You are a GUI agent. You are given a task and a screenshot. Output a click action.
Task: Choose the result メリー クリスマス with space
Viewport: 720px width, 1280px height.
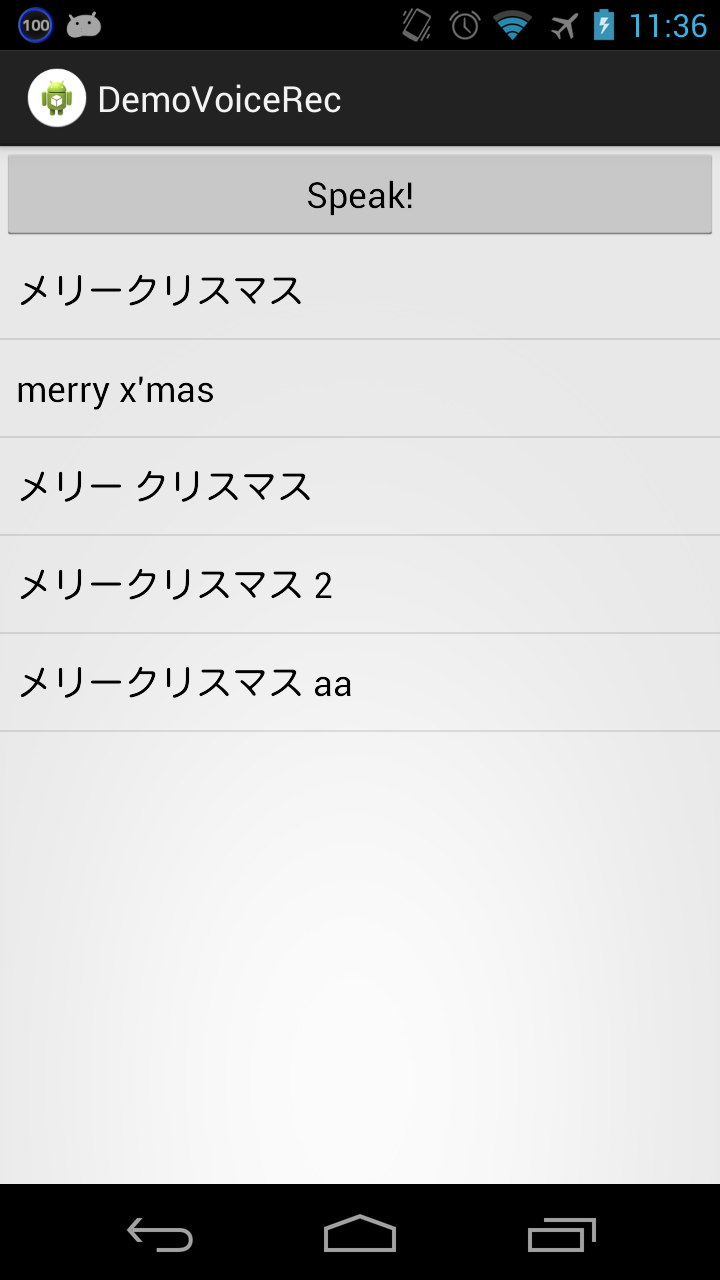coord(360,487)
